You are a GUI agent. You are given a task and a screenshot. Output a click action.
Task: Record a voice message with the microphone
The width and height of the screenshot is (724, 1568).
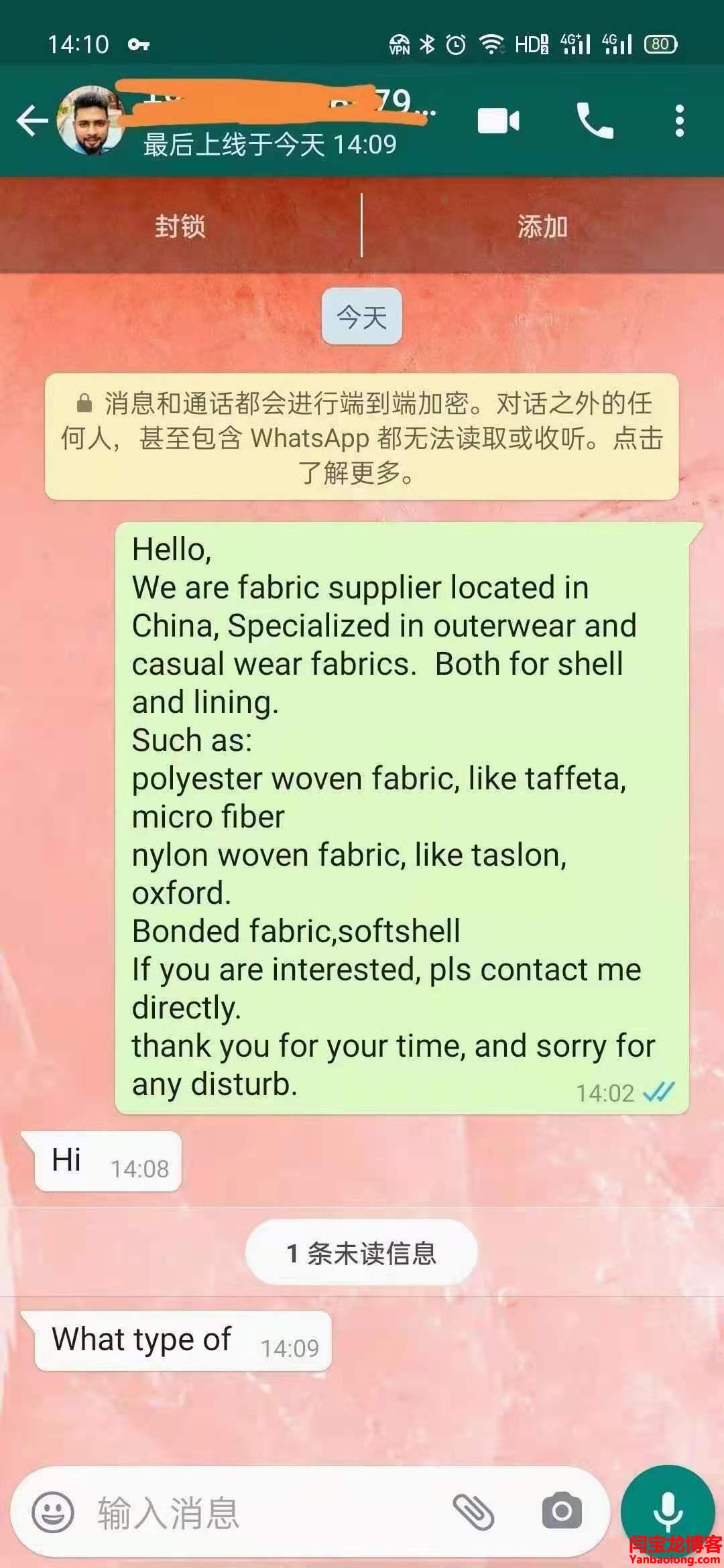668,1511
